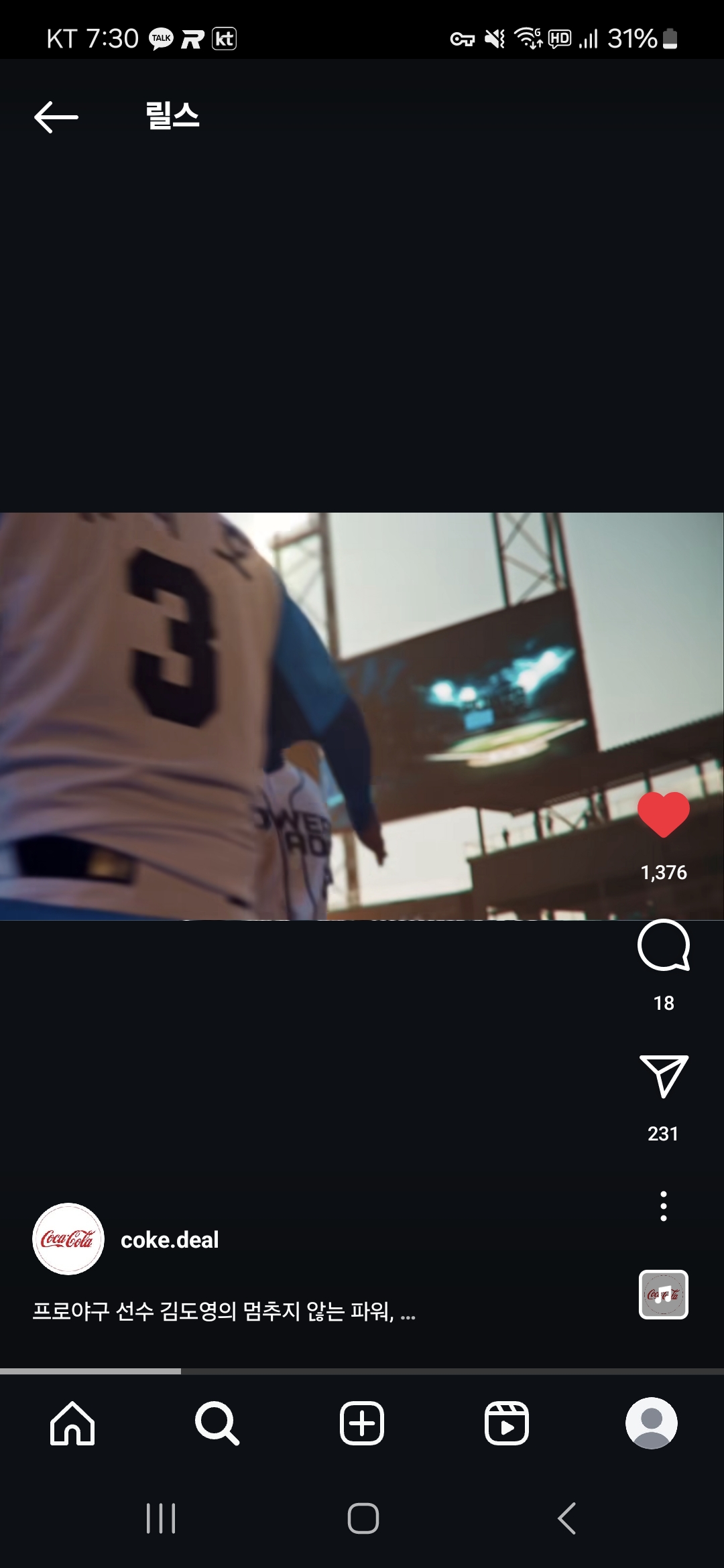
Task: Open the comments on this reel
Action: tap(663, 945)
